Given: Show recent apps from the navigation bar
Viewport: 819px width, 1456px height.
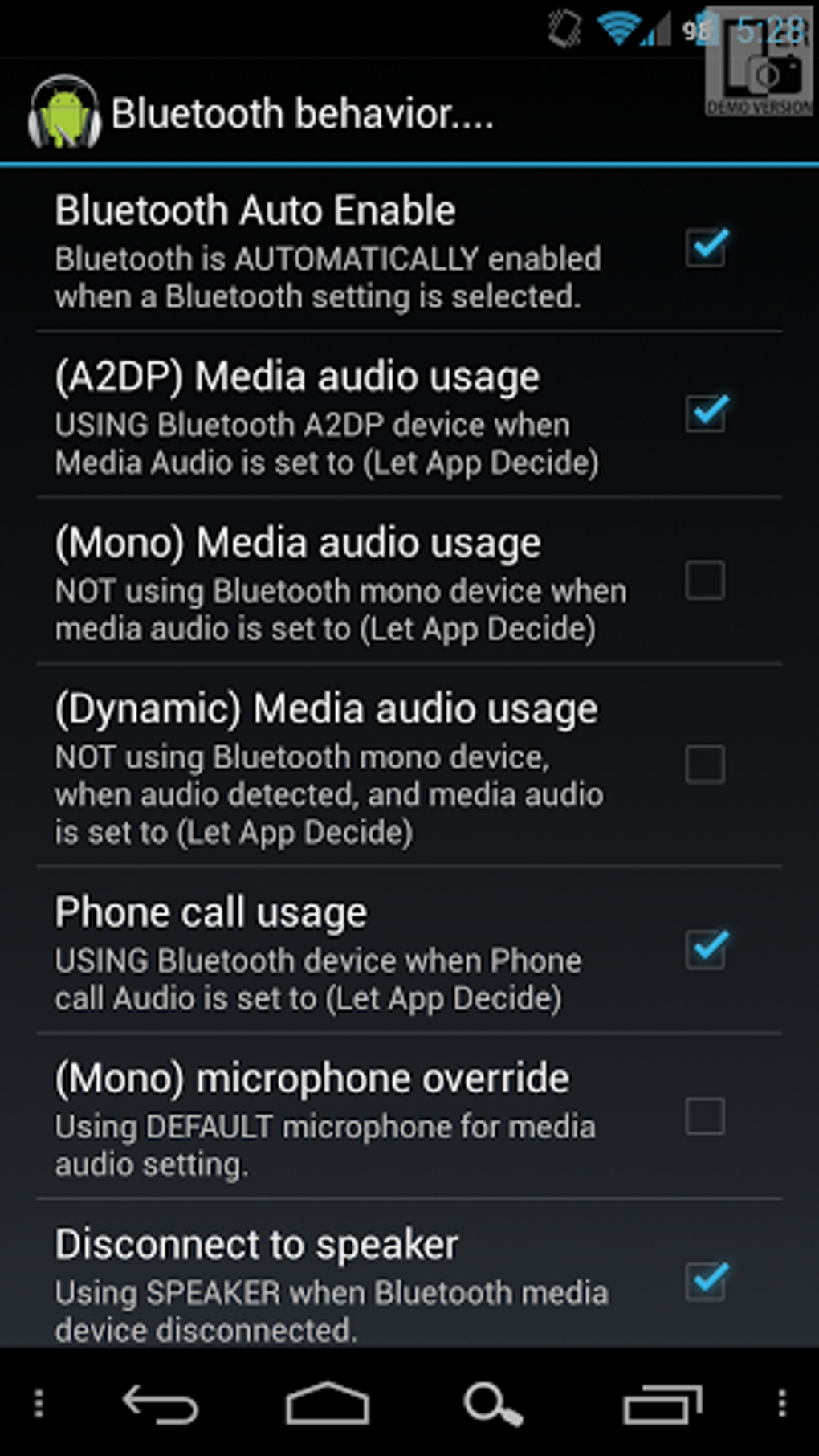Looking at the screenshot, I should [x=662, y=1404].
